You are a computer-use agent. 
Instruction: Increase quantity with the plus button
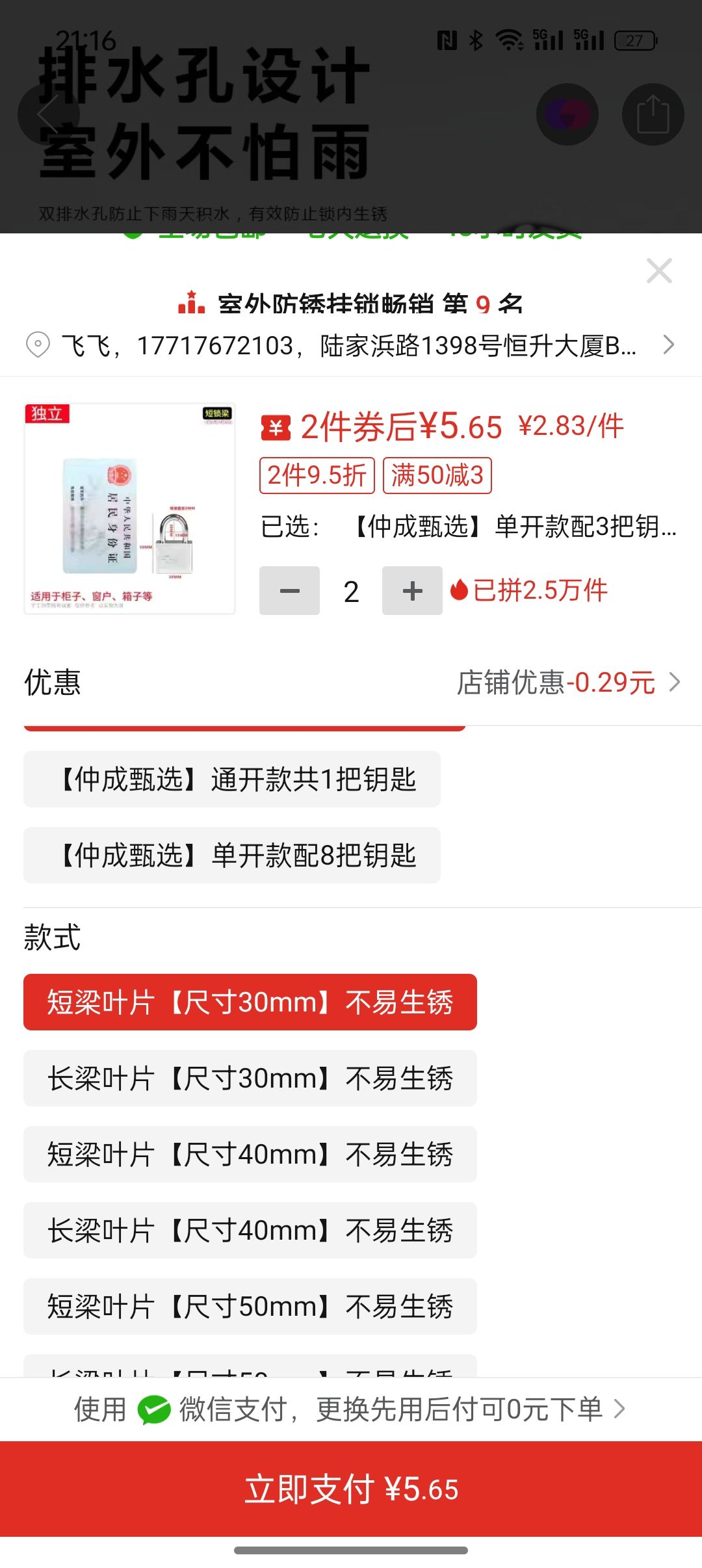coord(412,591)
